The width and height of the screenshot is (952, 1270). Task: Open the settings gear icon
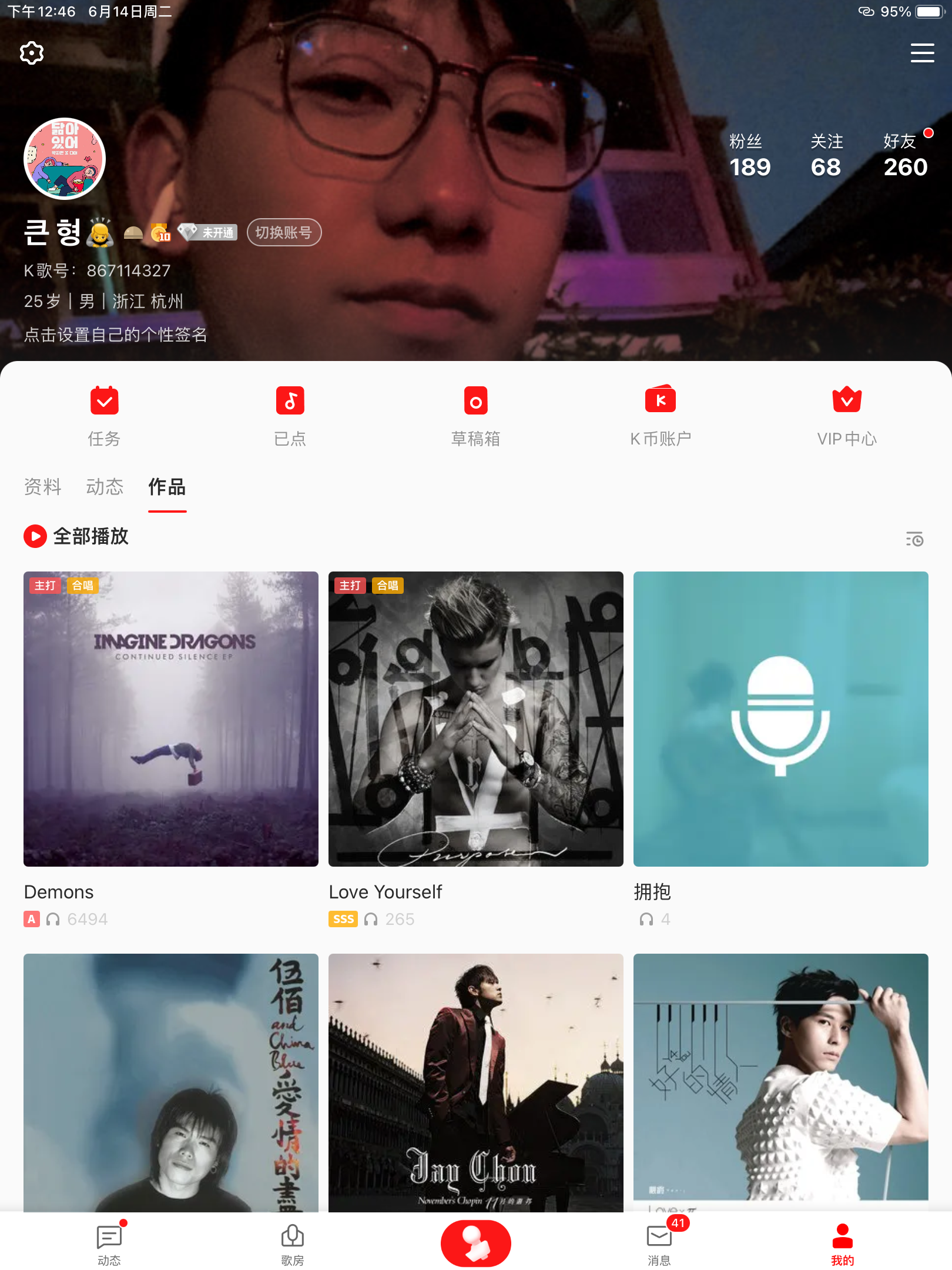[32, 53]
